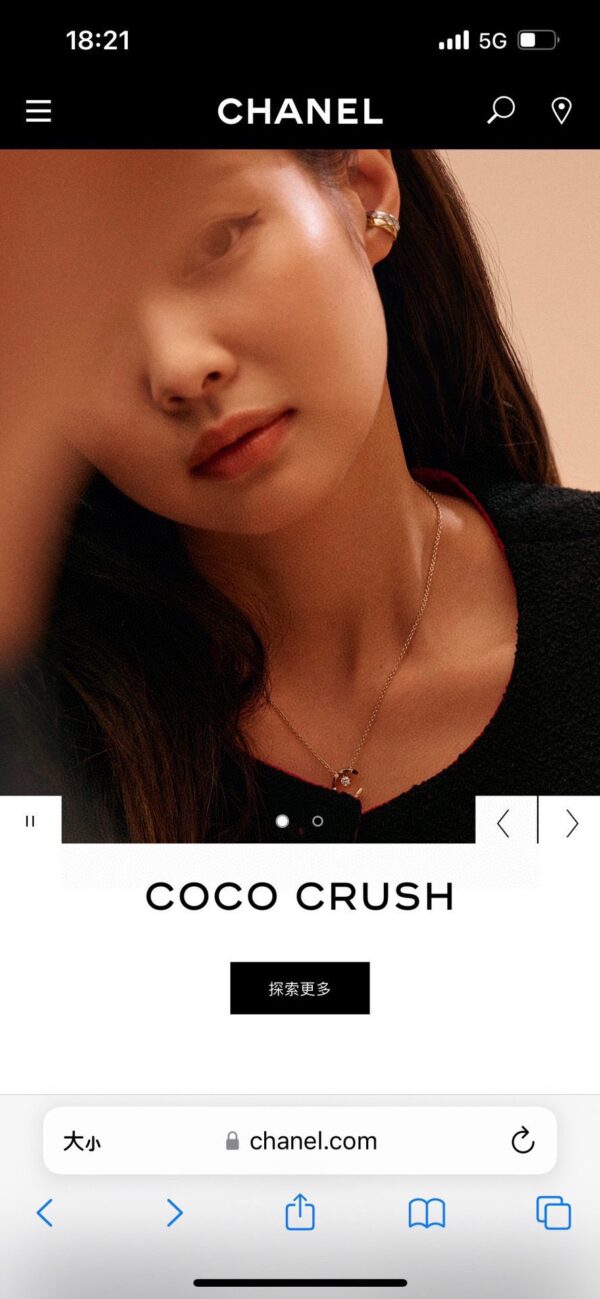Open the 大小 text size menu
600x1299 pixels.
coord(81,1141)
